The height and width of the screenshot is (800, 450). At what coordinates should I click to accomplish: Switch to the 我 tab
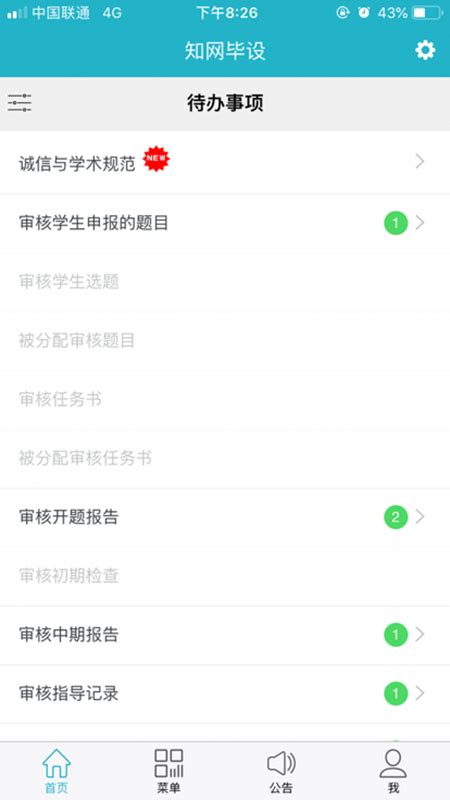393,771
